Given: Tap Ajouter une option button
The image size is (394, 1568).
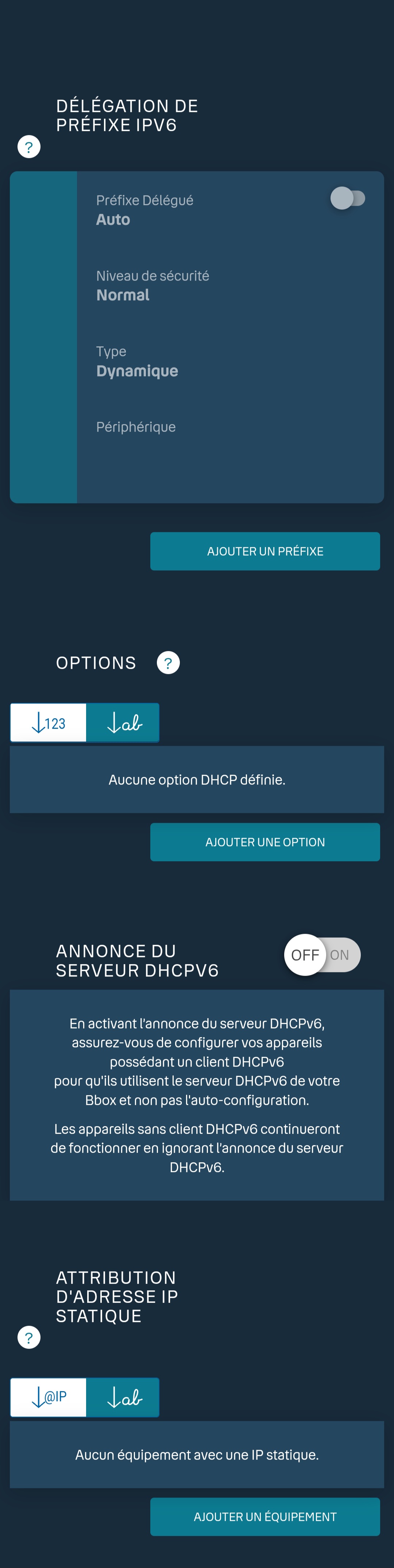Looking at the screenshot, I should tap(265, 842).
